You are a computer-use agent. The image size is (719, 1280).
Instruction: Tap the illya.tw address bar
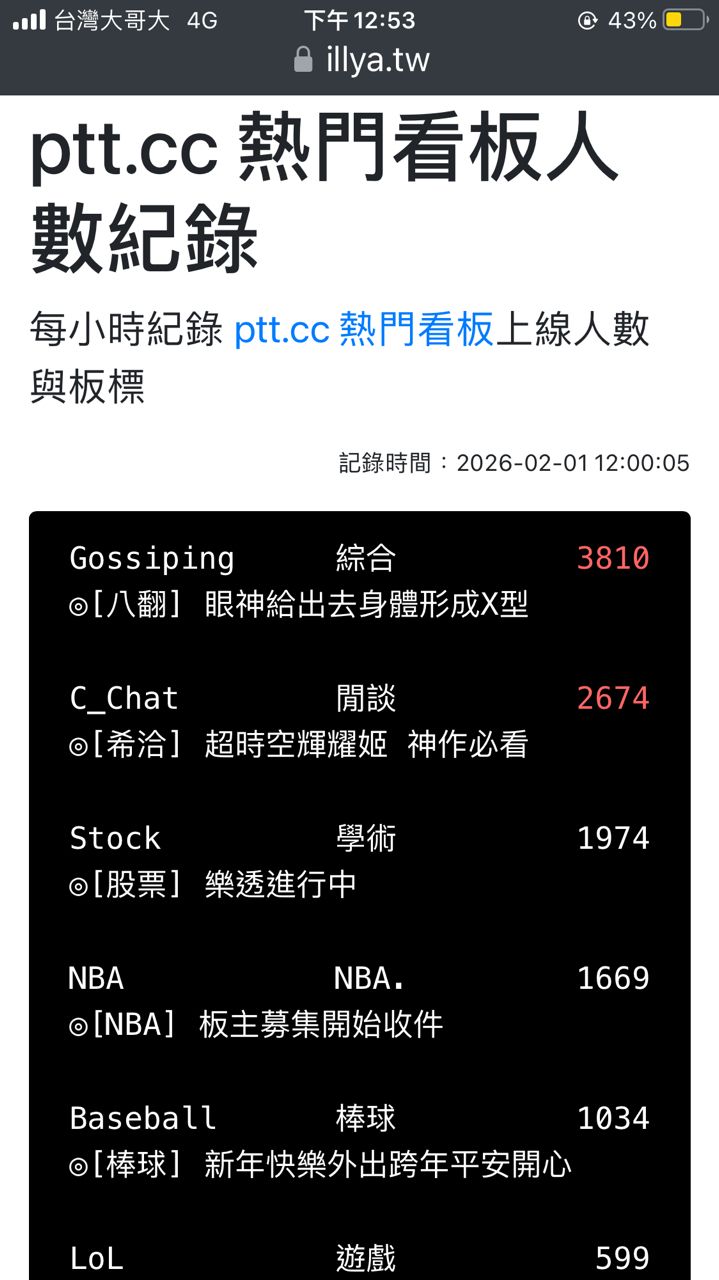click(x=362, y=61)
